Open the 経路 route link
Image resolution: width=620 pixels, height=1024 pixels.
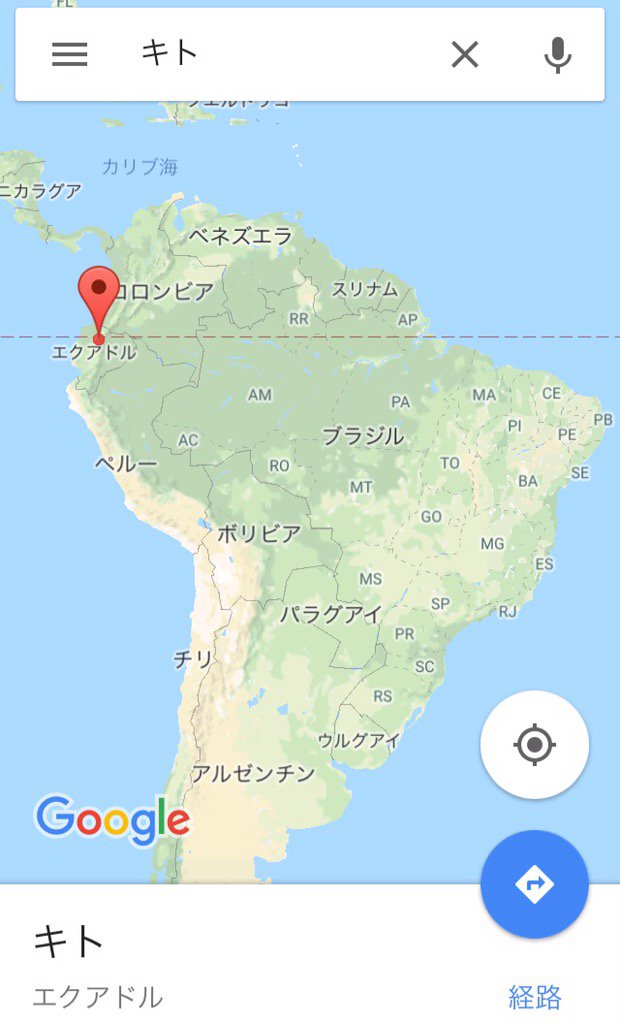(535, 997)
